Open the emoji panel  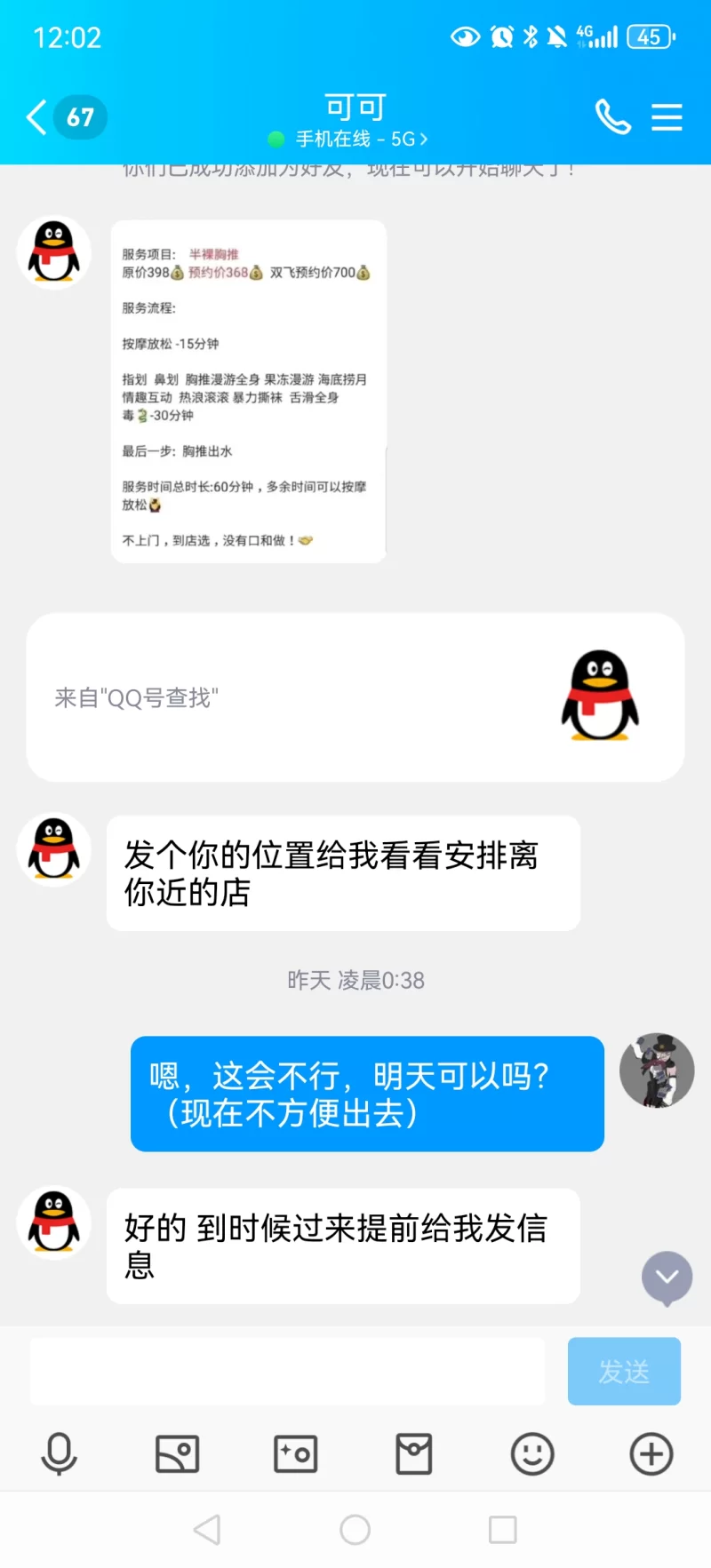click(532, 1454)
